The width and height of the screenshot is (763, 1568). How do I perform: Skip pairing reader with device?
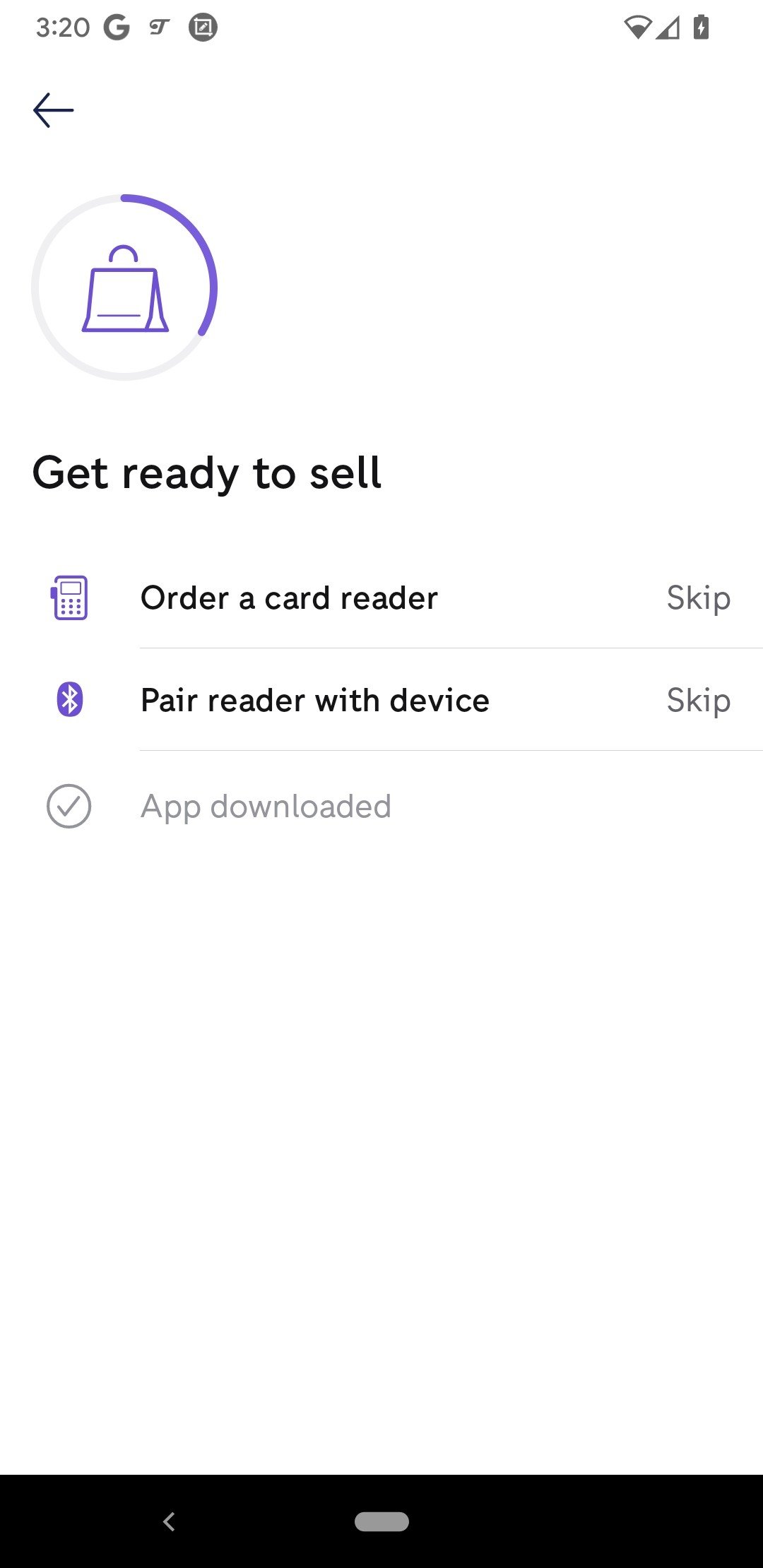[699, 701]
